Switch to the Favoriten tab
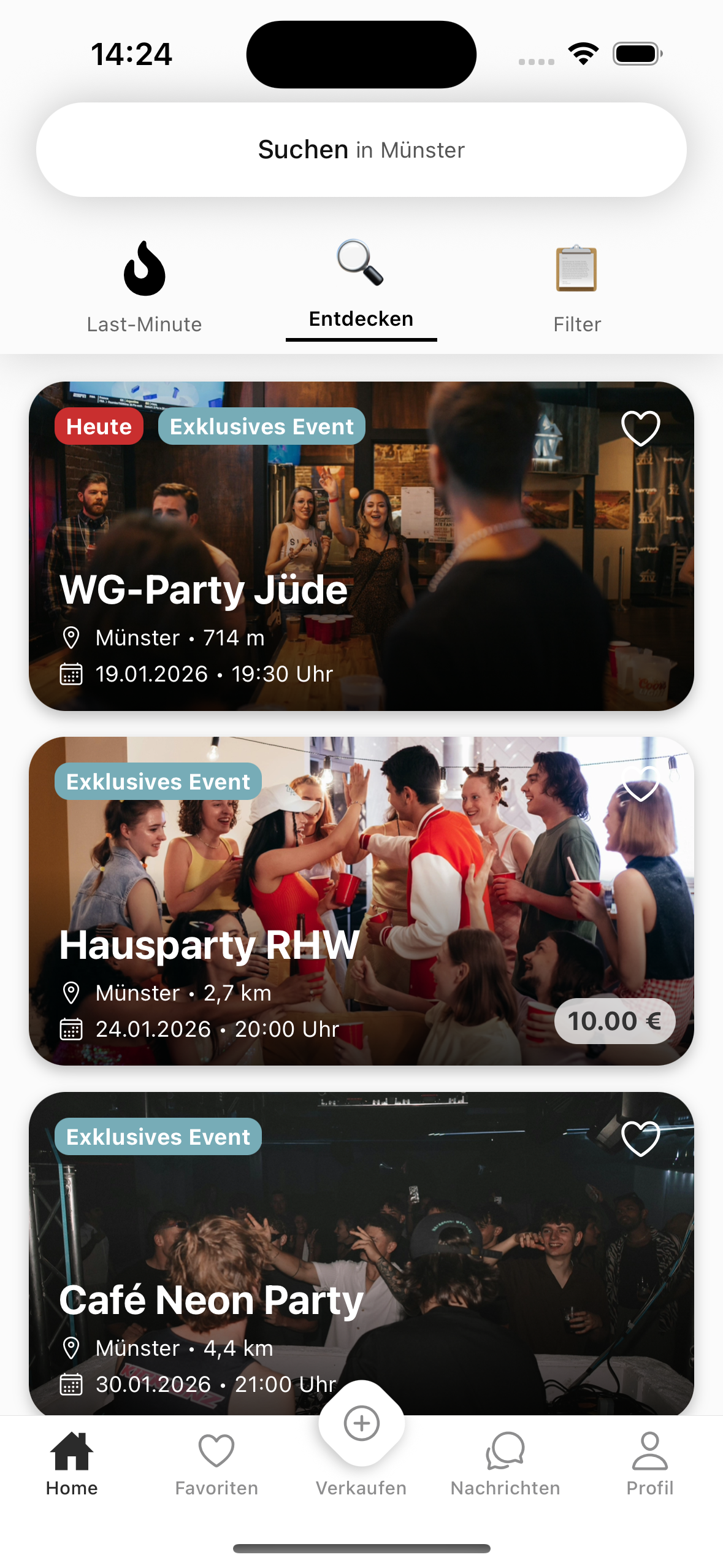The image size is (723, 1568). (x=216, y=1462)
